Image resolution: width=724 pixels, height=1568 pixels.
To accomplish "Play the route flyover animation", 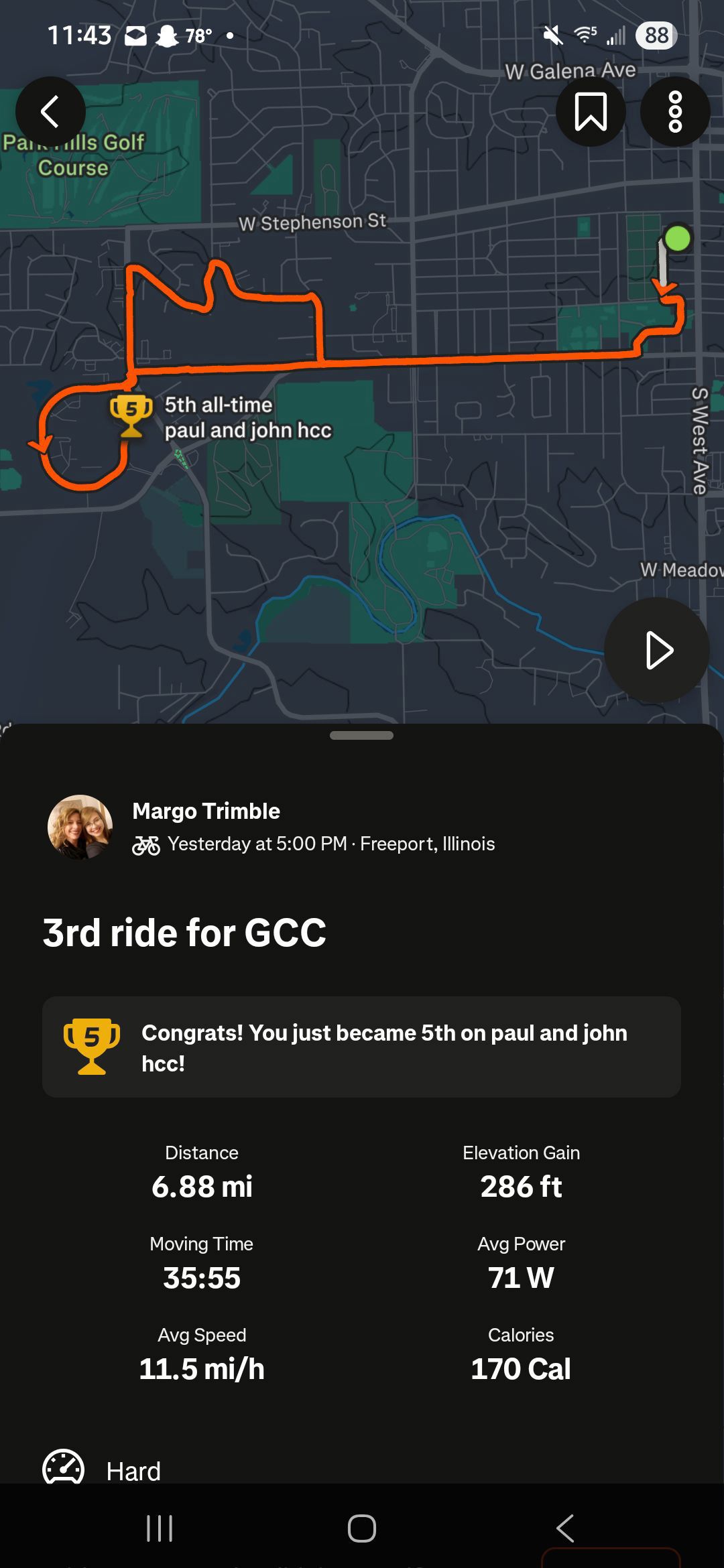I will tap(657, 650).
